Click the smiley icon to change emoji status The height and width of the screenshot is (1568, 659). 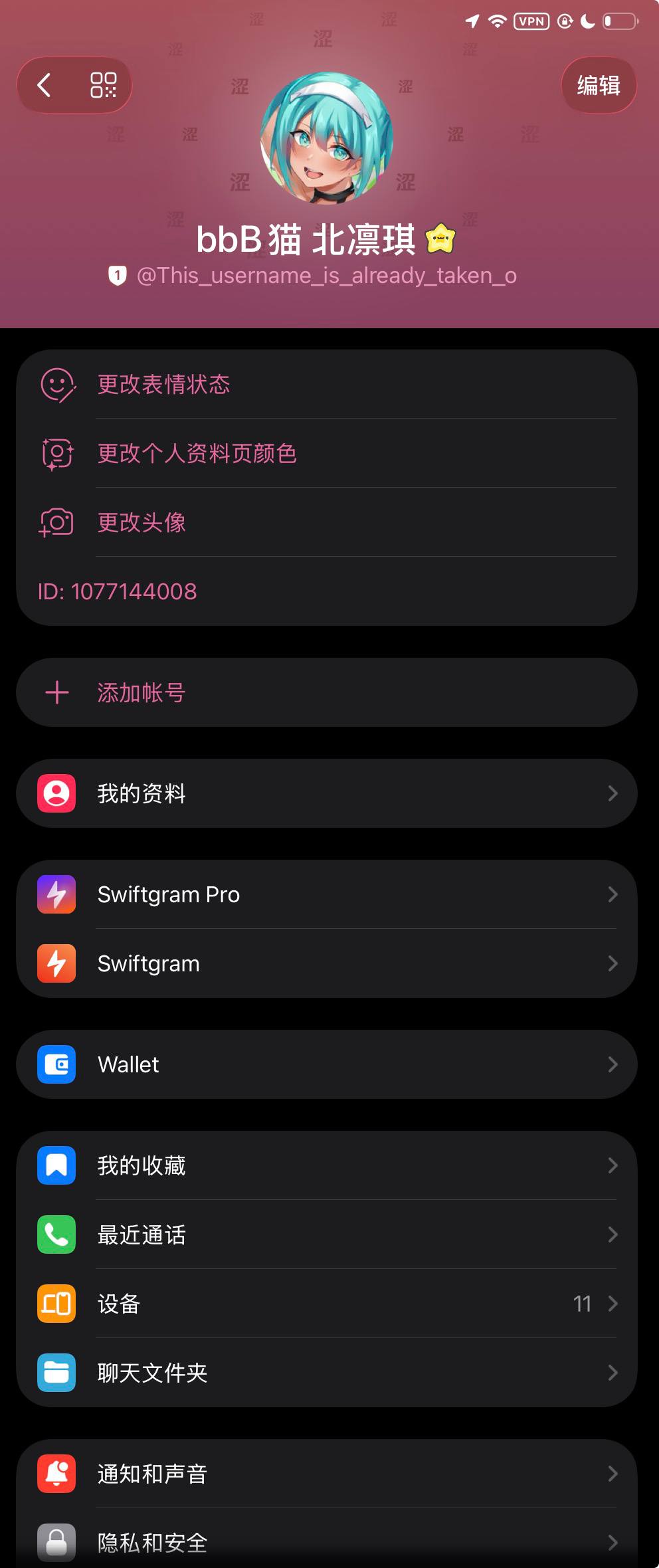[57, 385]
